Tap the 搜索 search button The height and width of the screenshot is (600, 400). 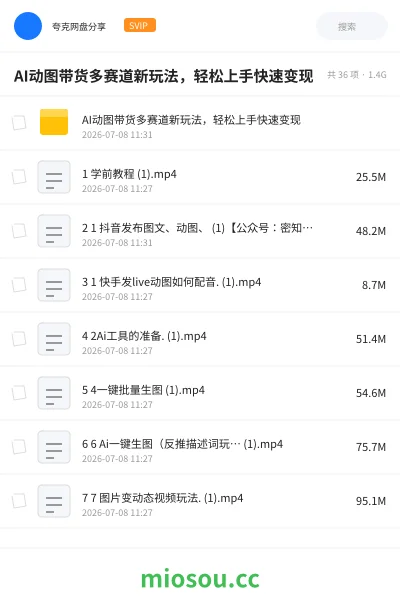click(x=352, y=26)
